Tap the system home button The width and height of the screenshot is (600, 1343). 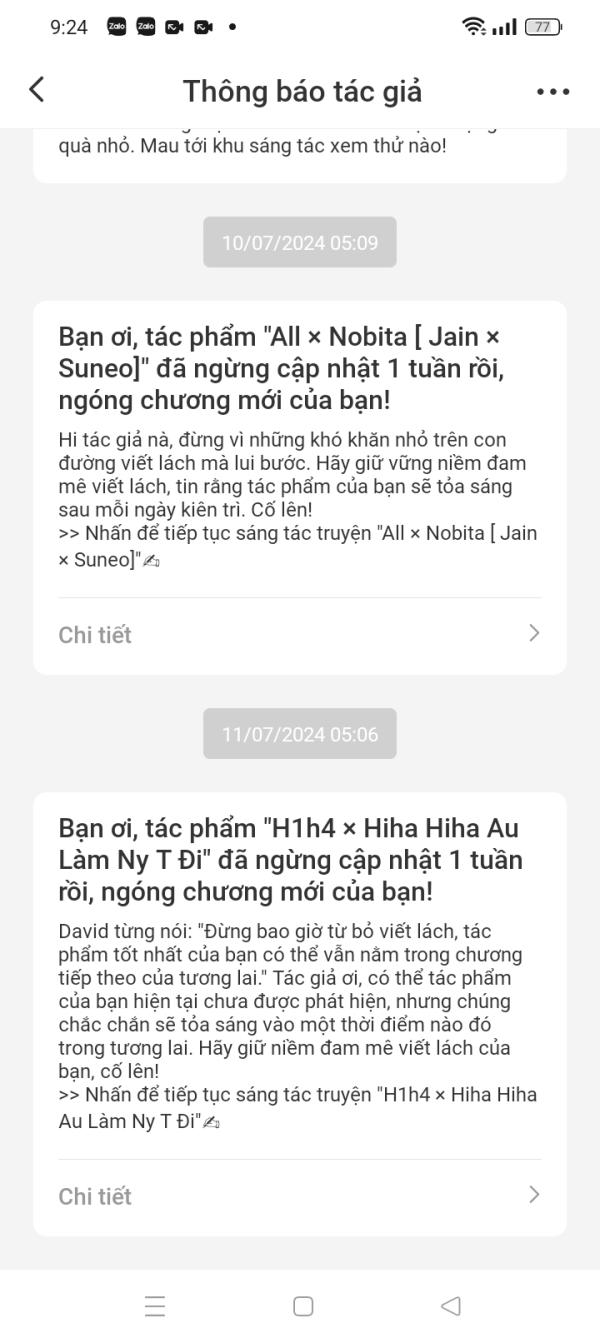(303, 1306)
